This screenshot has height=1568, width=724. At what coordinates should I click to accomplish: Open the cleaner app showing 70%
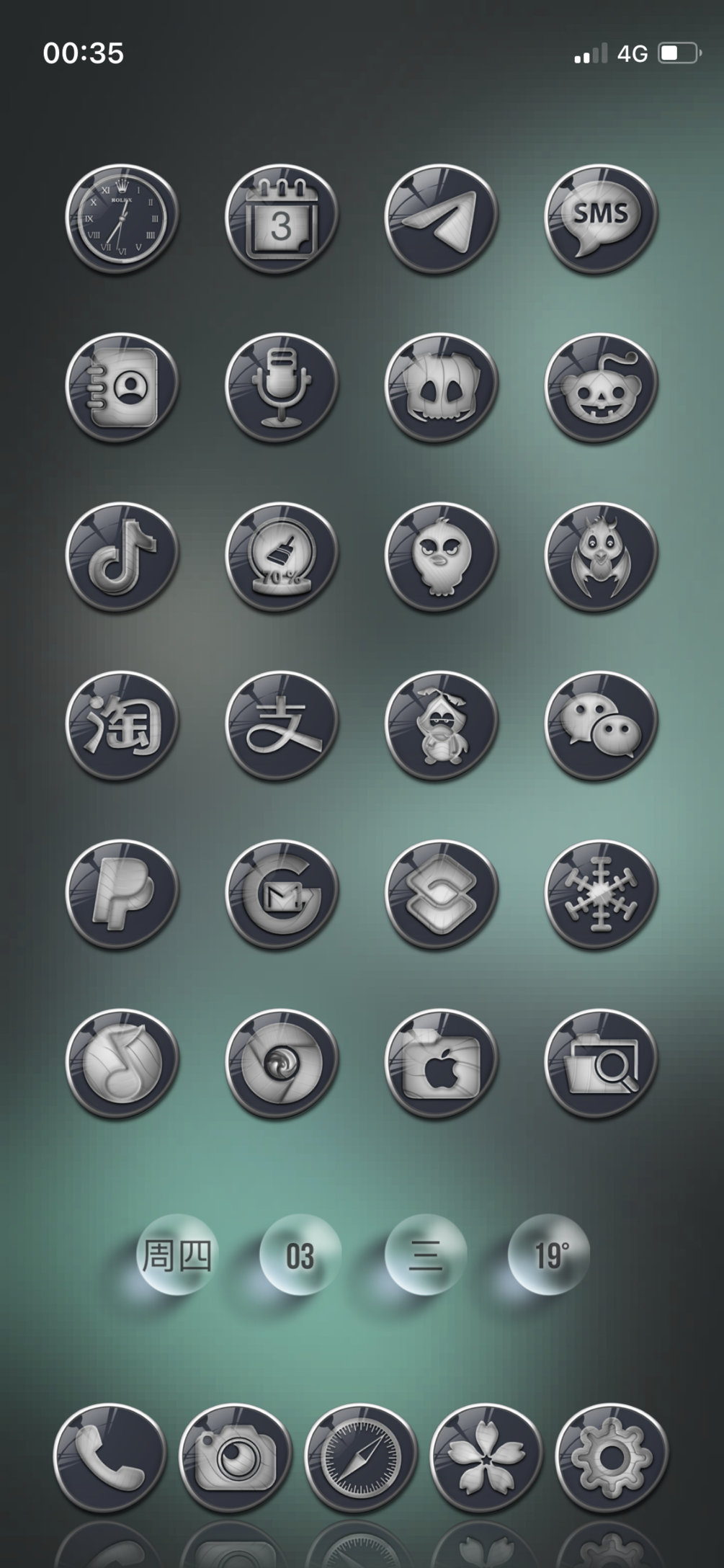(281, 556)
